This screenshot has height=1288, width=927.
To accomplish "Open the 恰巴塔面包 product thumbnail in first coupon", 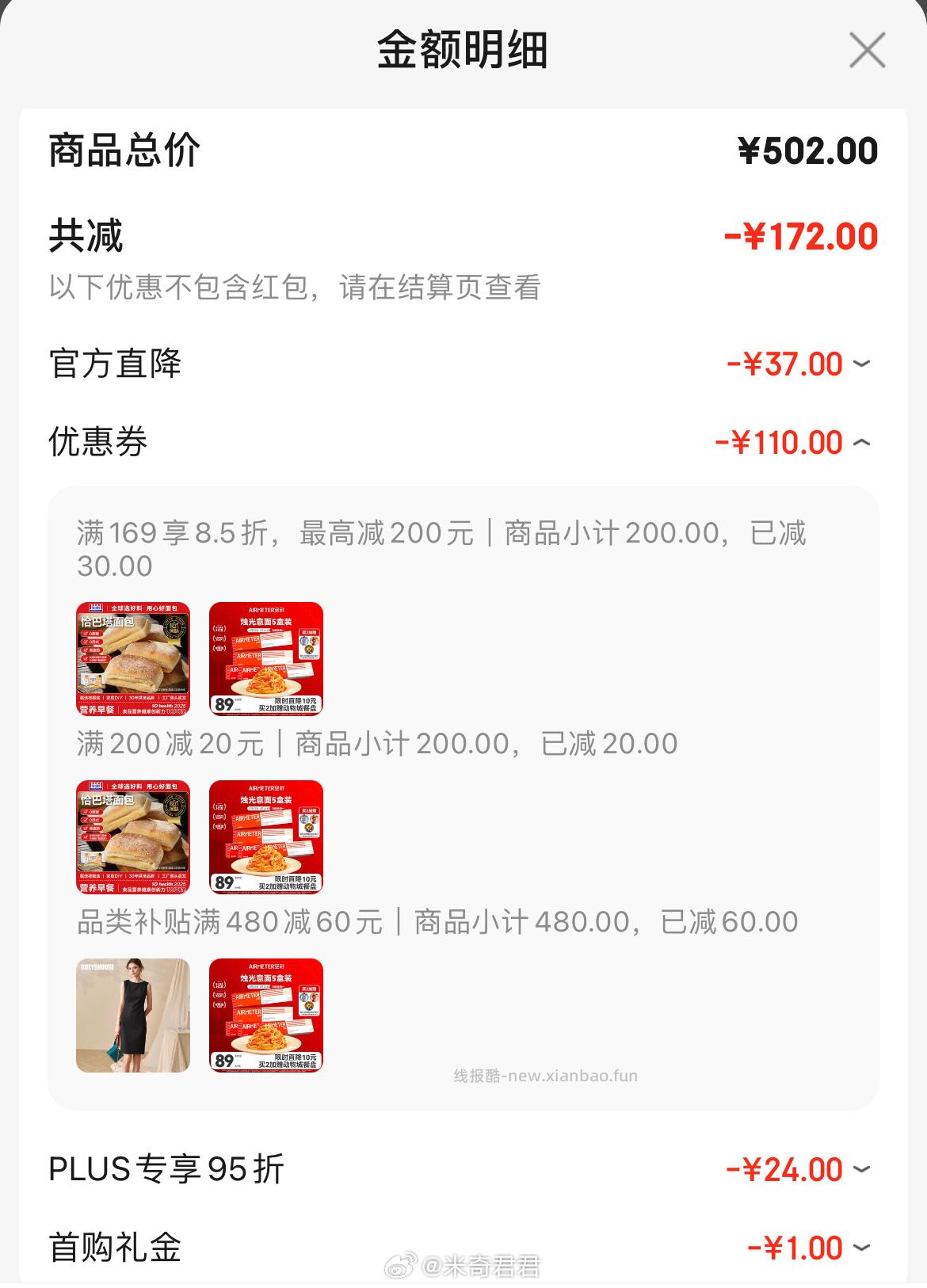I will coord(132,658).
